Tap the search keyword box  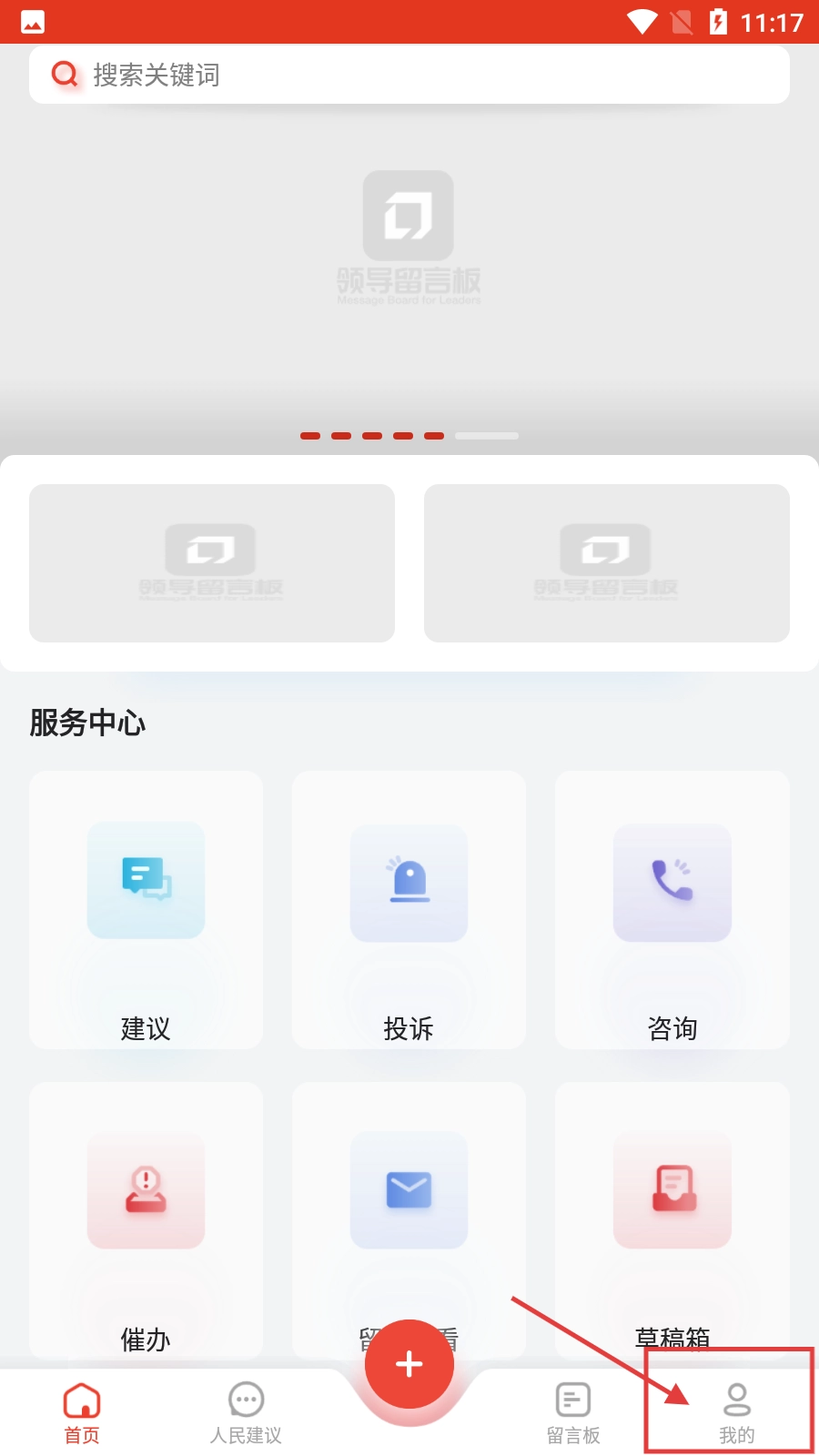(x=409, y=75)
